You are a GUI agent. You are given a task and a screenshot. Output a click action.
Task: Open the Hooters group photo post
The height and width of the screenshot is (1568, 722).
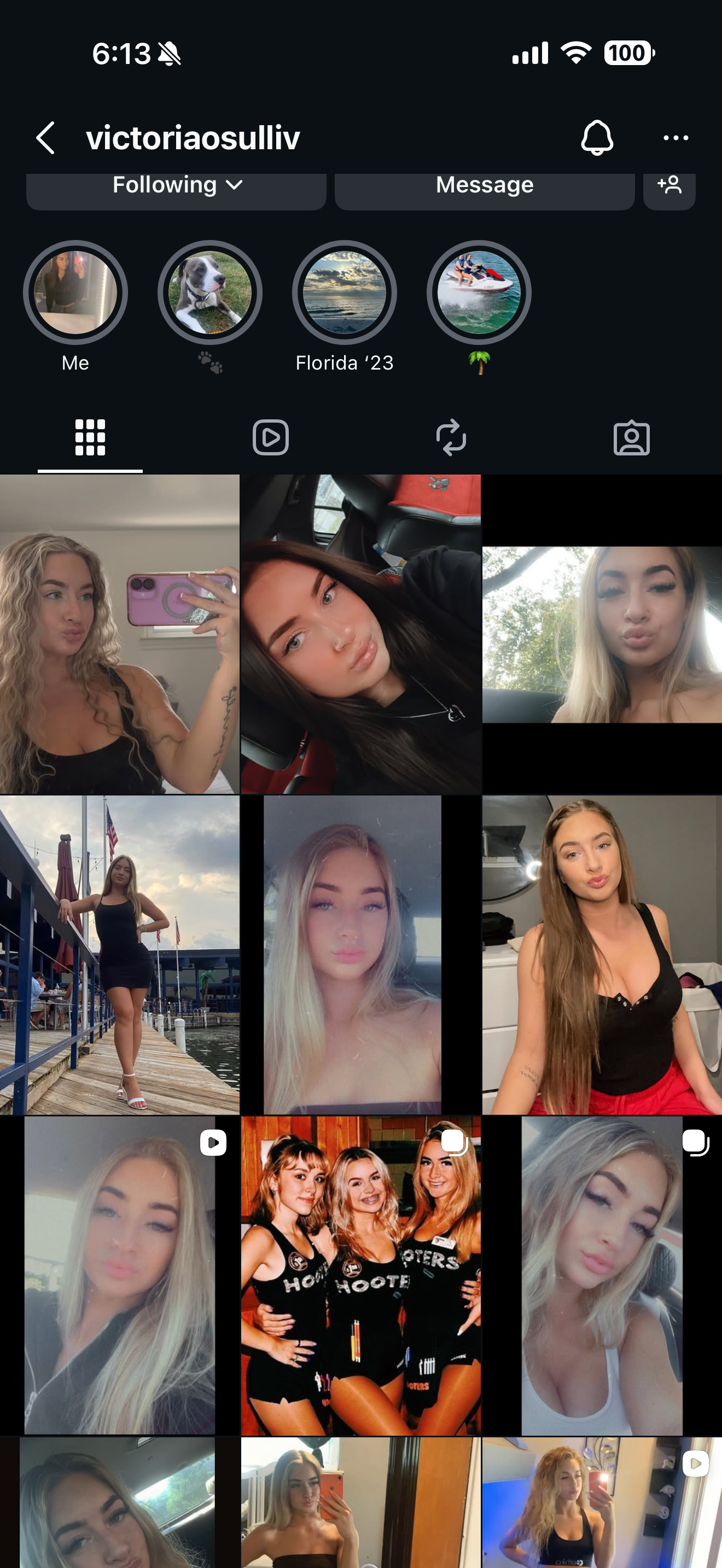360,1275
